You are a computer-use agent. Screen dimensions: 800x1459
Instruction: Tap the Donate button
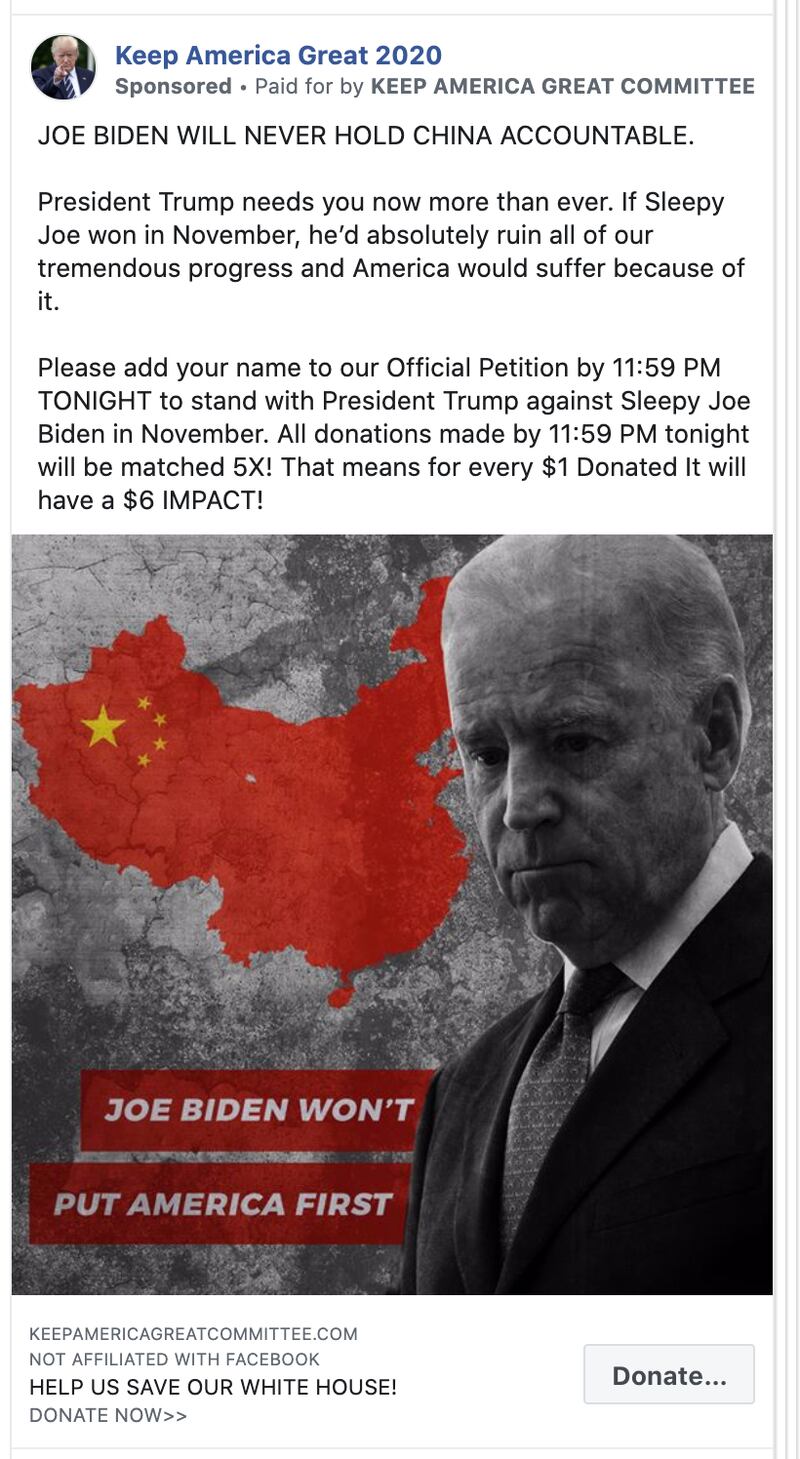point(668,1375)
